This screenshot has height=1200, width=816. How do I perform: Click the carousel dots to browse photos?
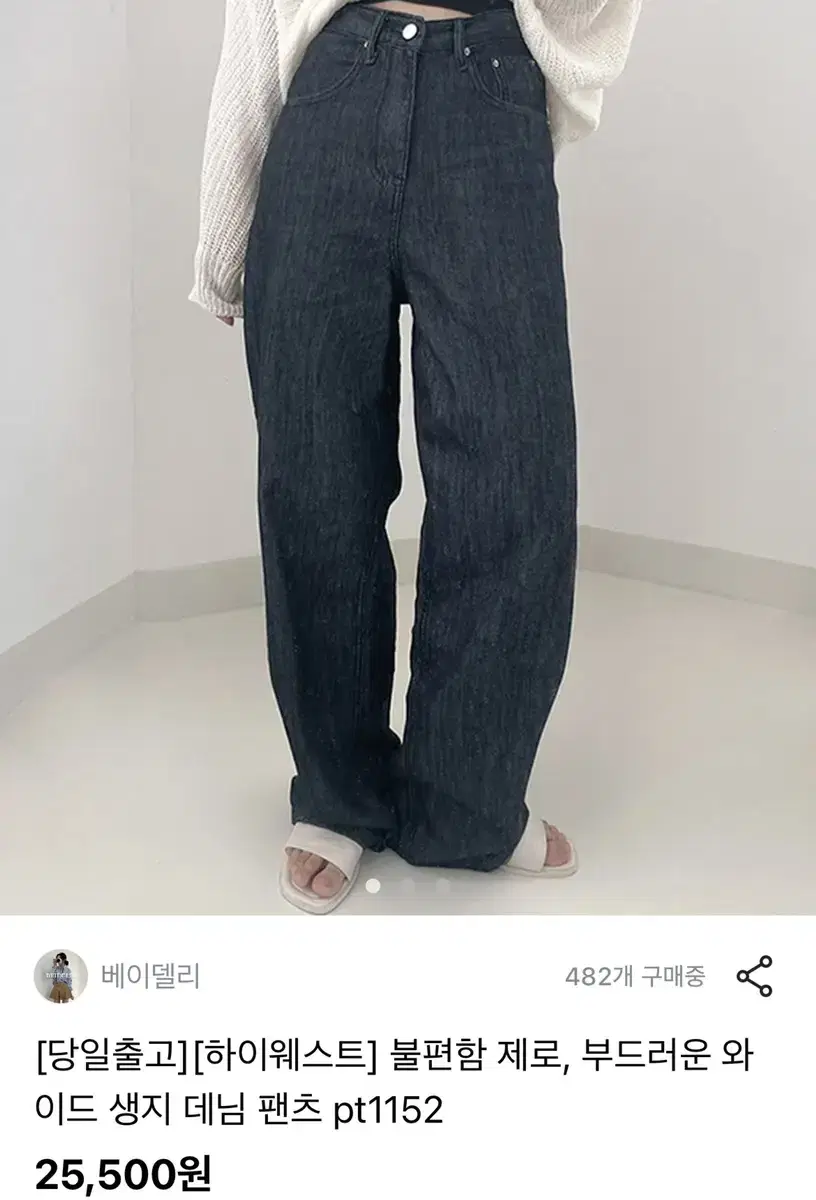pyautogui.click(x=409, y=886)
